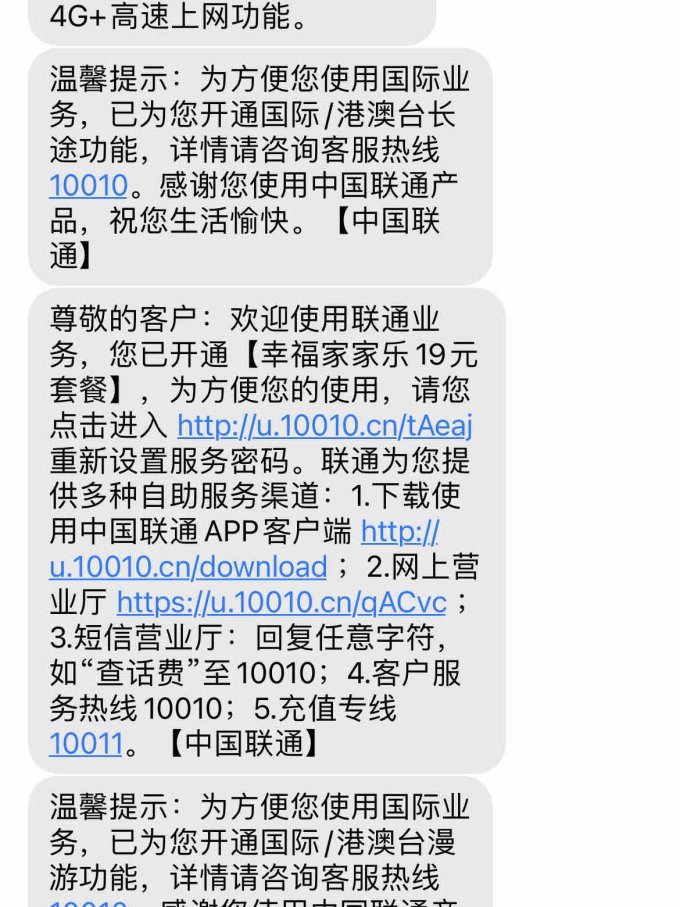Open the u.10010.cn/tAeaj password reset link
680x907 pixels.
click(324, 426)
